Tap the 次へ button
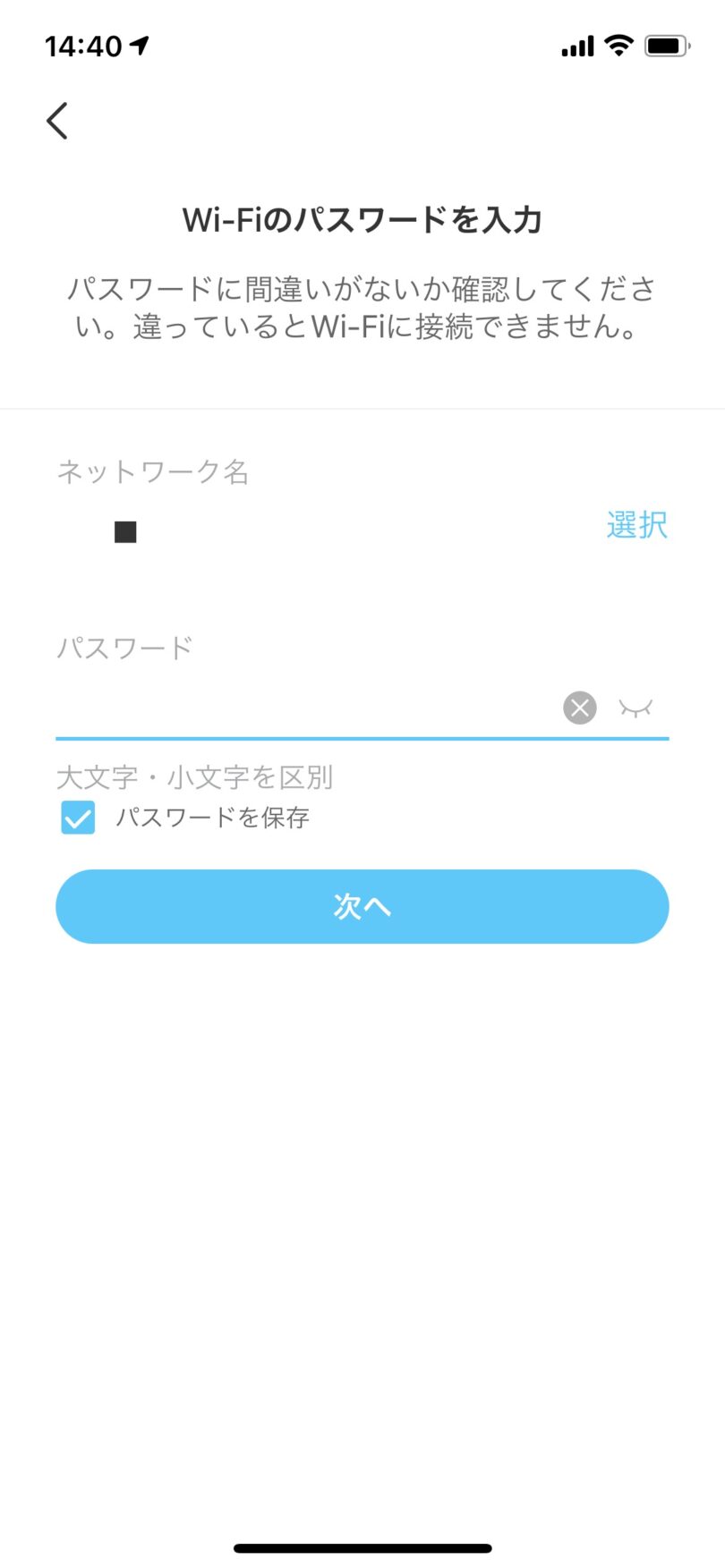 click(362, 906)
